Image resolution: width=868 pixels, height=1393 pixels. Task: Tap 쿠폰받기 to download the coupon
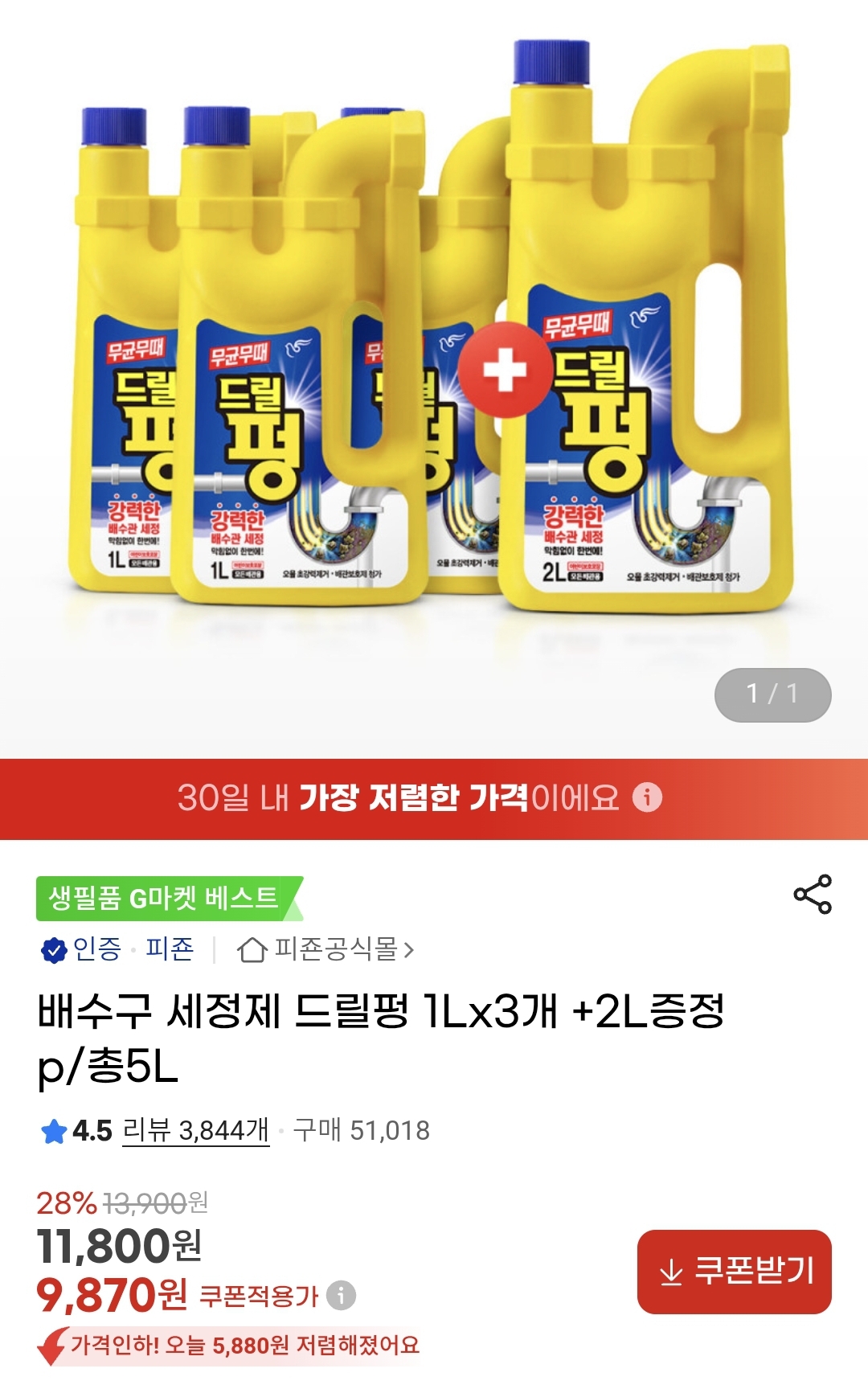(734, 1272)
